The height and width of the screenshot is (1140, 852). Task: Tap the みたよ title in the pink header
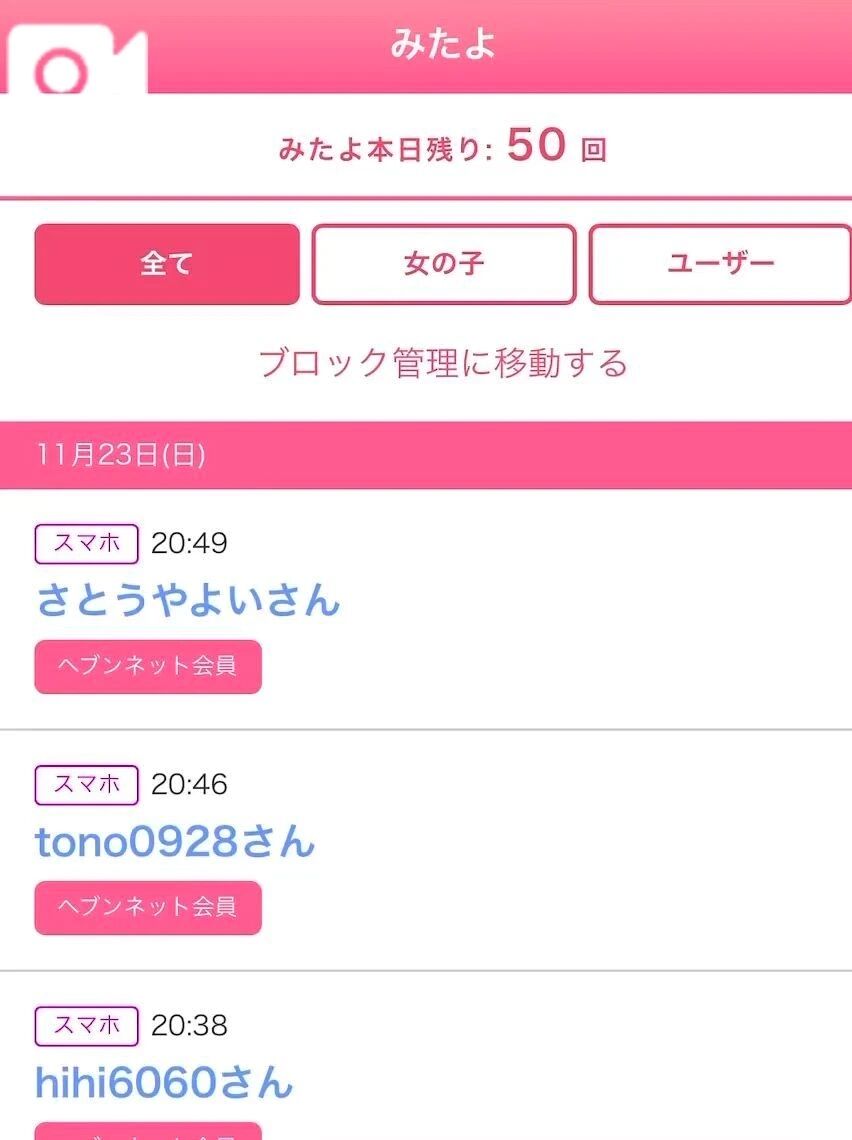point(442,45)
